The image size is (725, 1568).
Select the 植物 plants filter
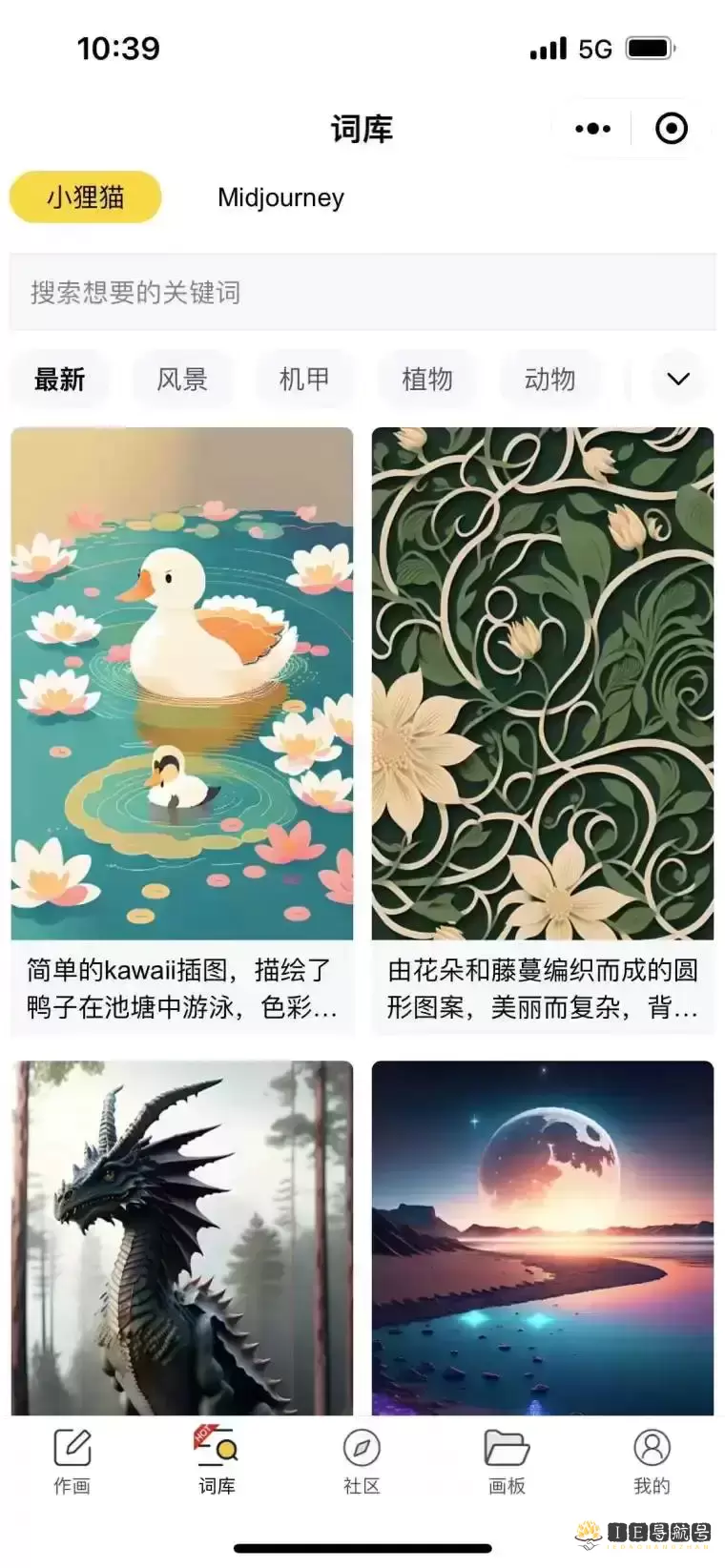(427, 379)
